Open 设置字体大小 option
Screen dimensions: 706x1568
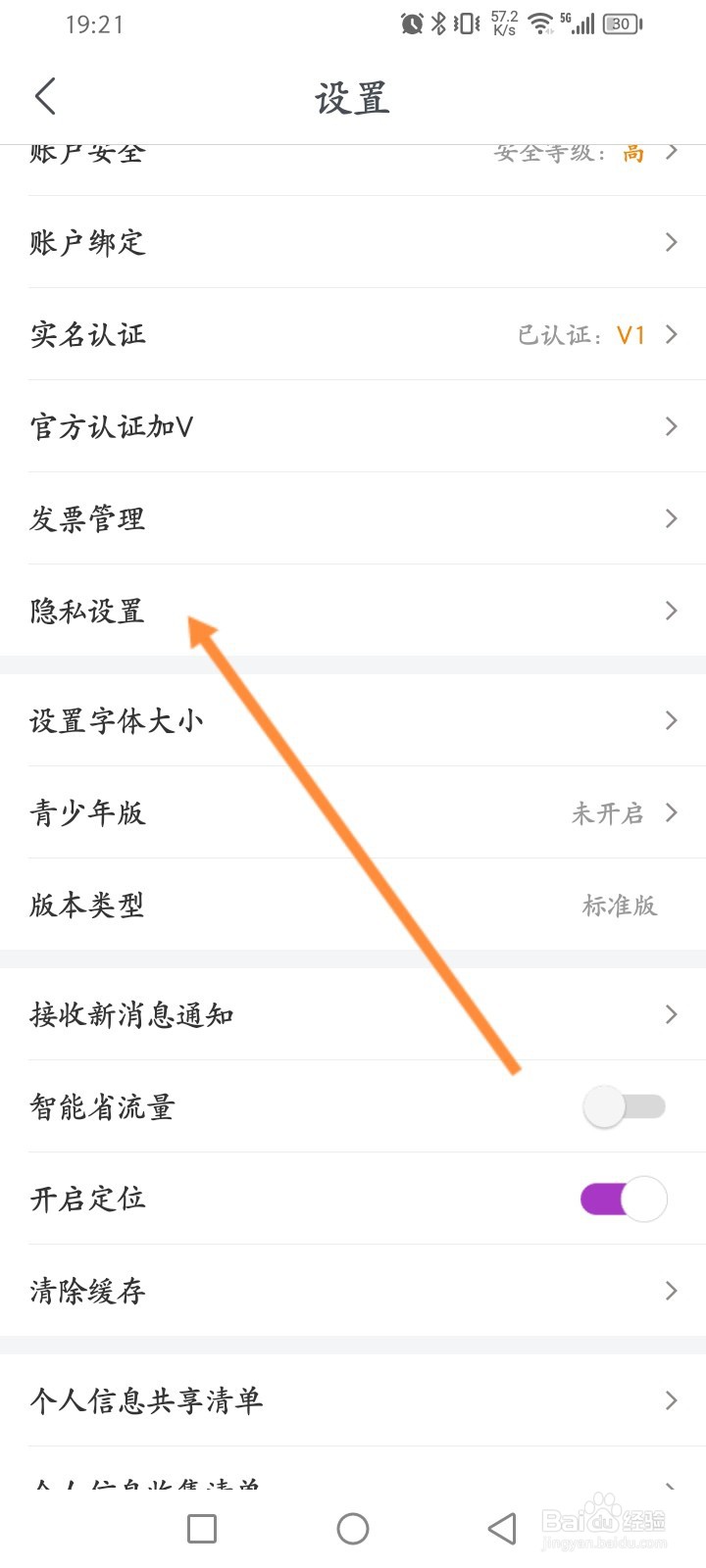[353, 720]
